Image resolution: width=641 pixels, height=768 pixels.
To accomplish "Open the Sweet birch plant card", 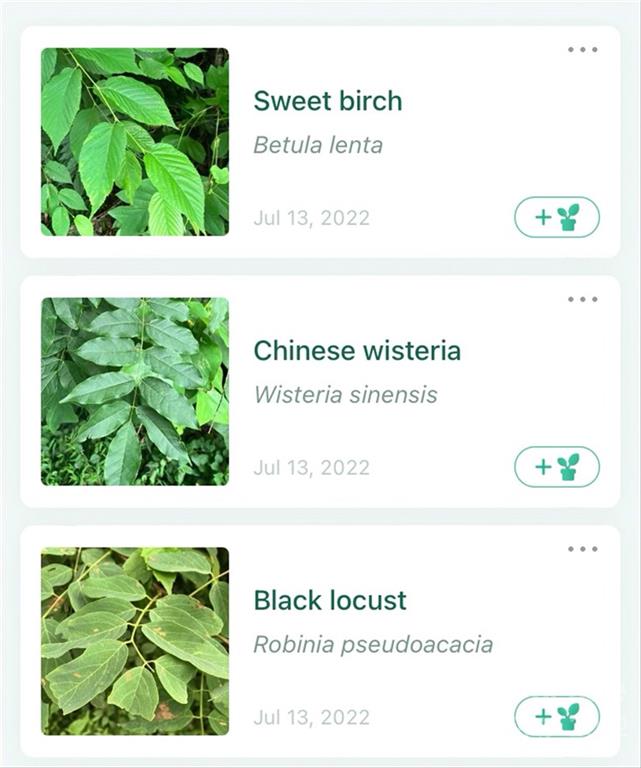I will (327, 101).
